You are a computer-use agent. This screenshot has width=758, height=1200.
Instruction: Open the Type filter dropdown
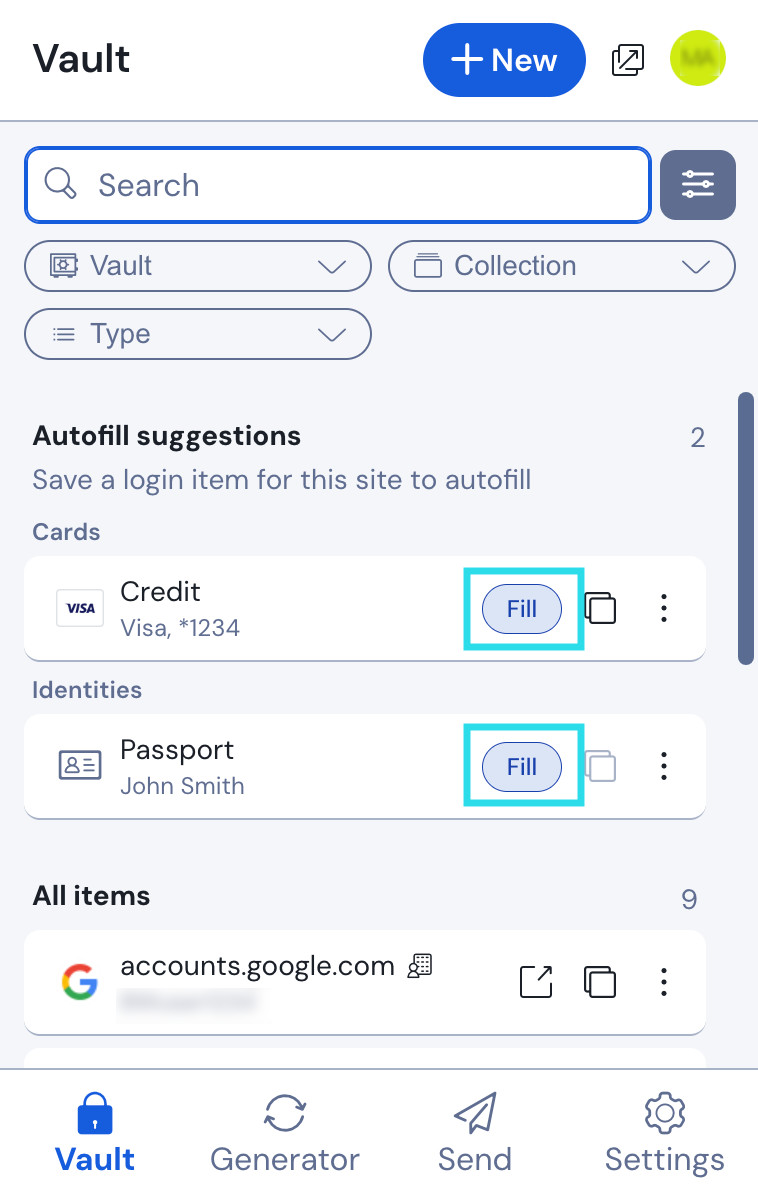198,335
